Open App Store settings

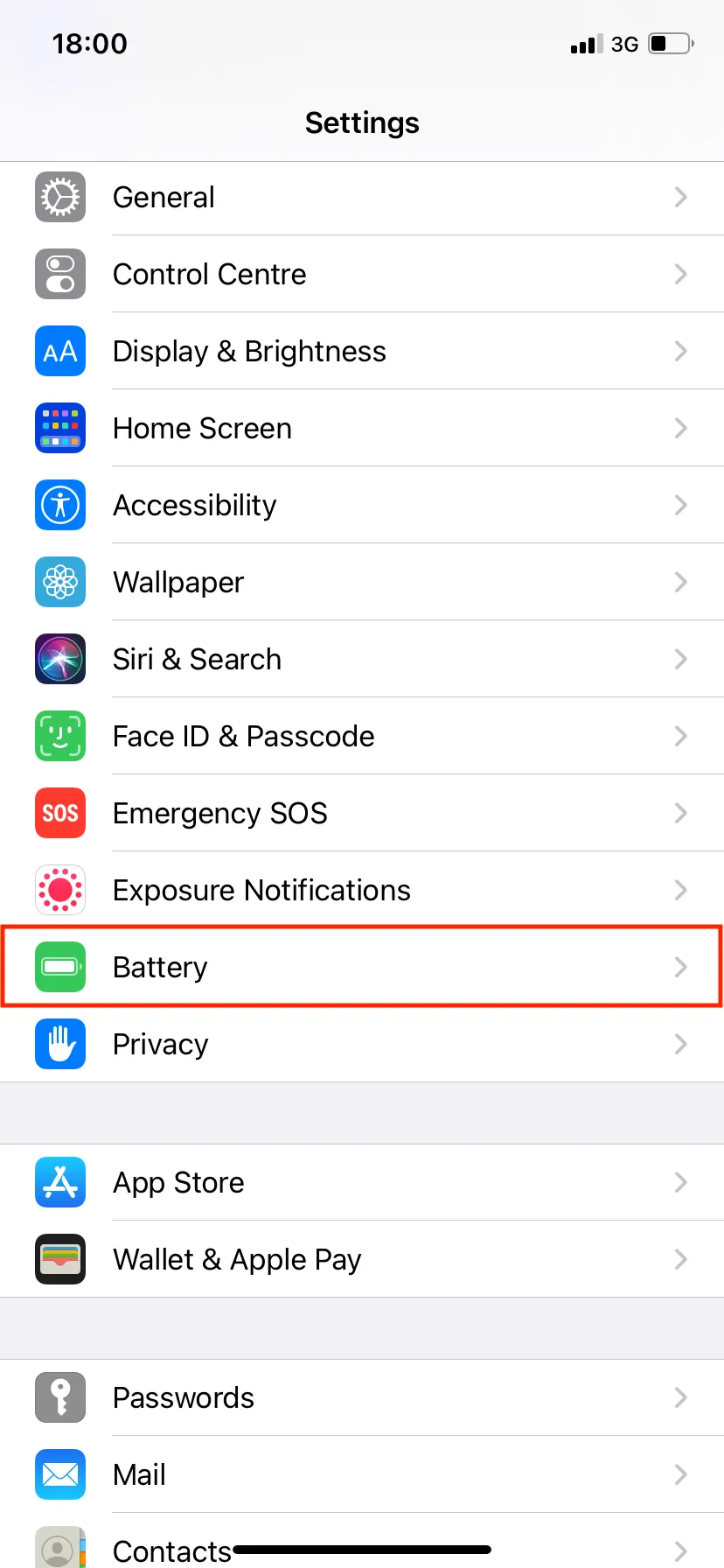[x=362, y=1183]
